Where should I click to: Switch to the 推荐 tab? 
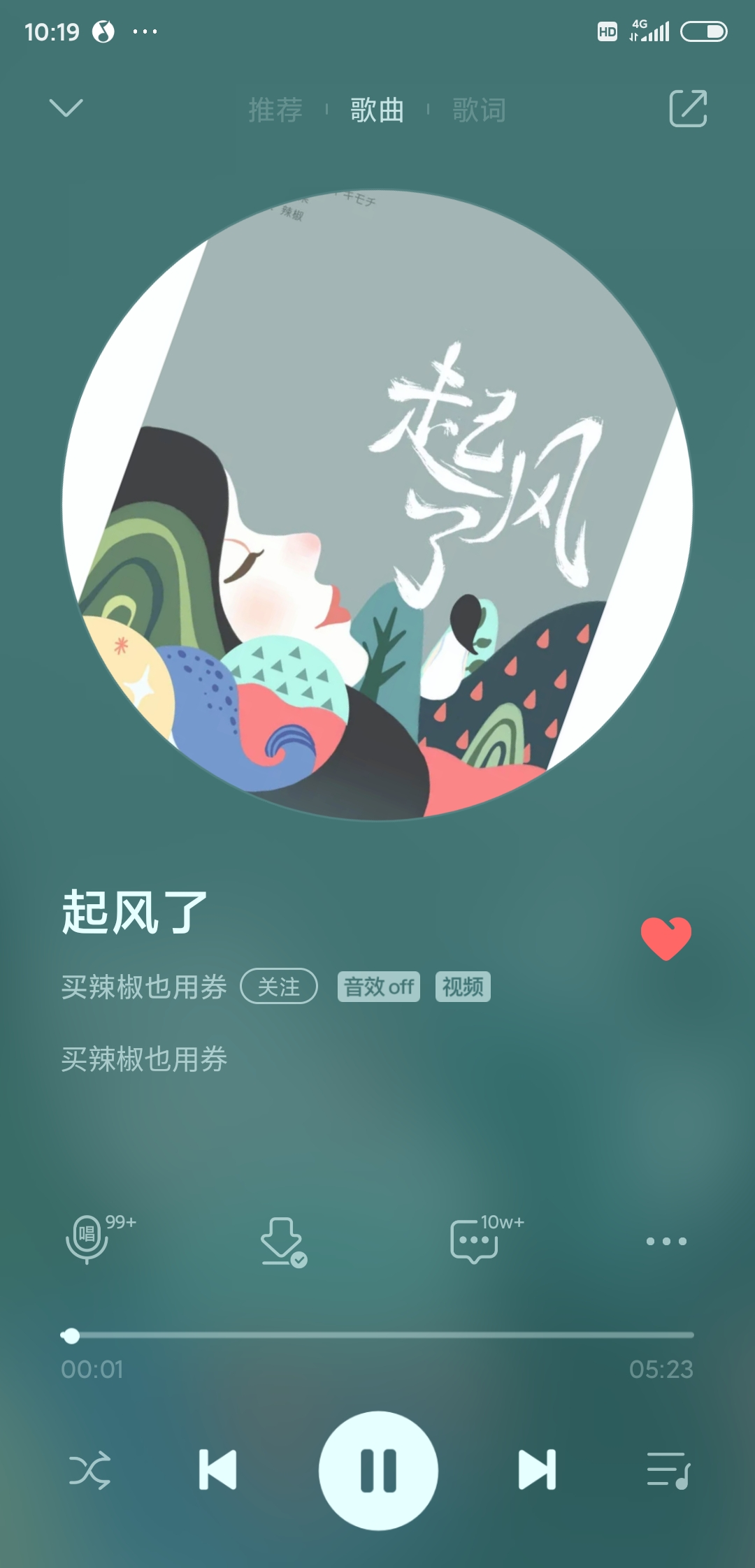pyautogui.click(x=275, y=110)
